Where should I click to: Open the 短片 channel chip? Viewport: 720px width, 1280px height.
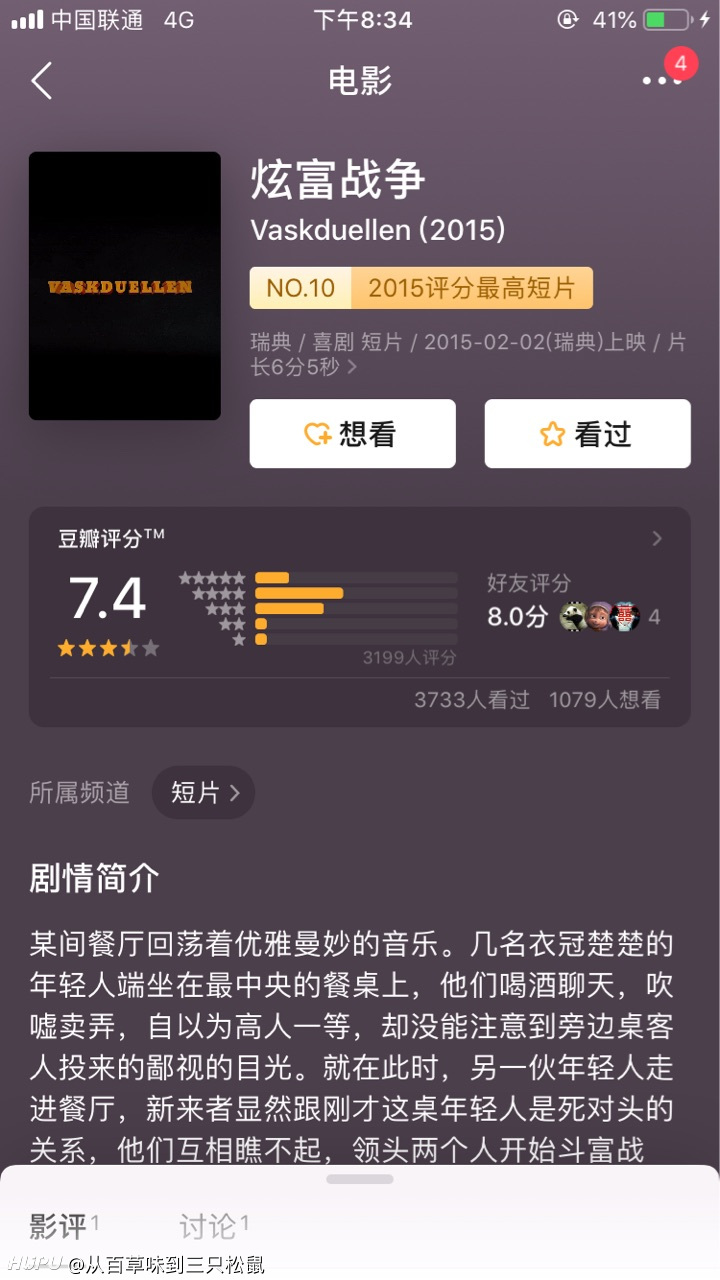coord(204,793)
